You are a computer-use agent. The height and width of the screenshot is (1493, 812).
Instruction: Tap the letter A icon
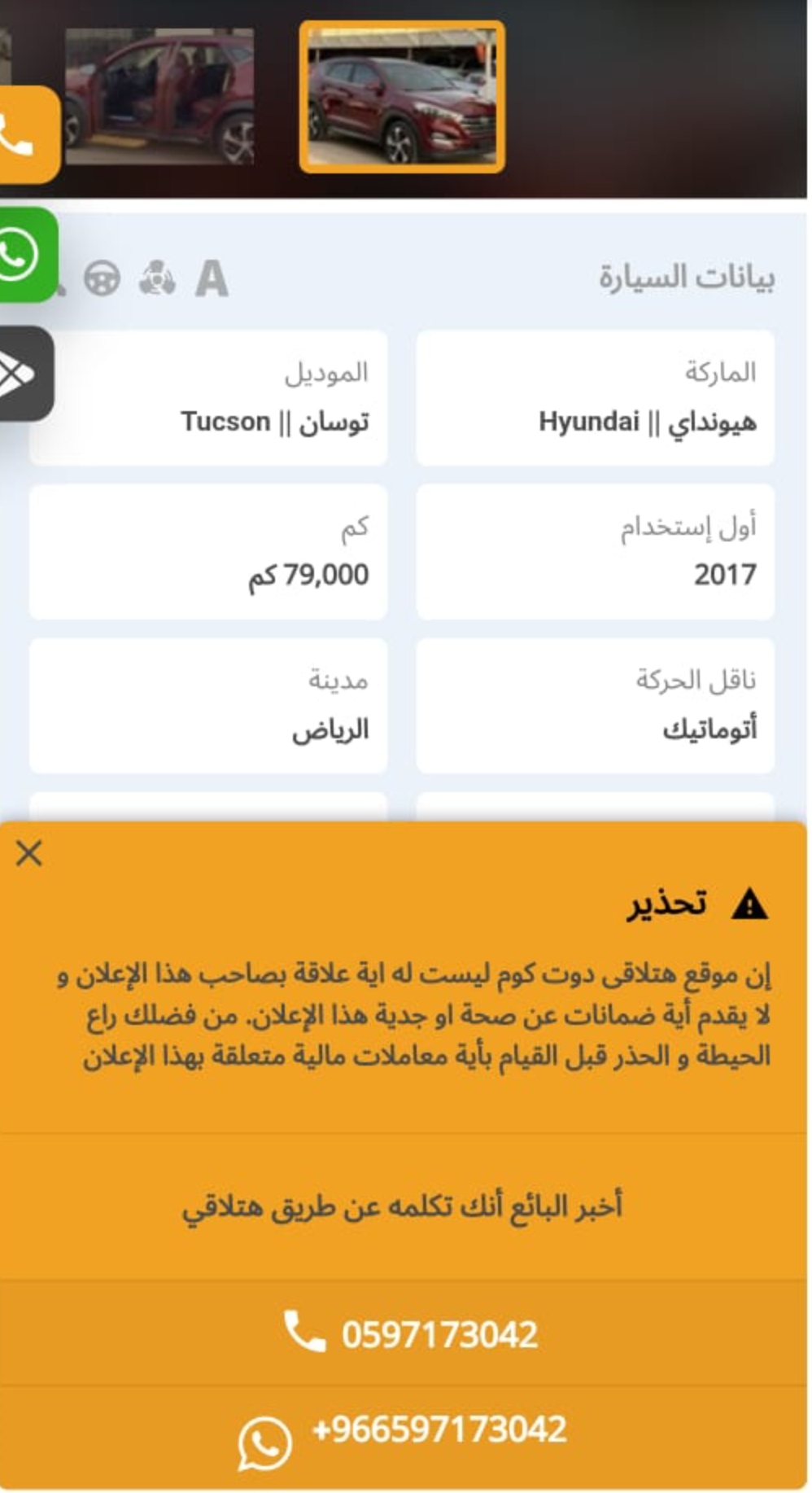[212, 278]
